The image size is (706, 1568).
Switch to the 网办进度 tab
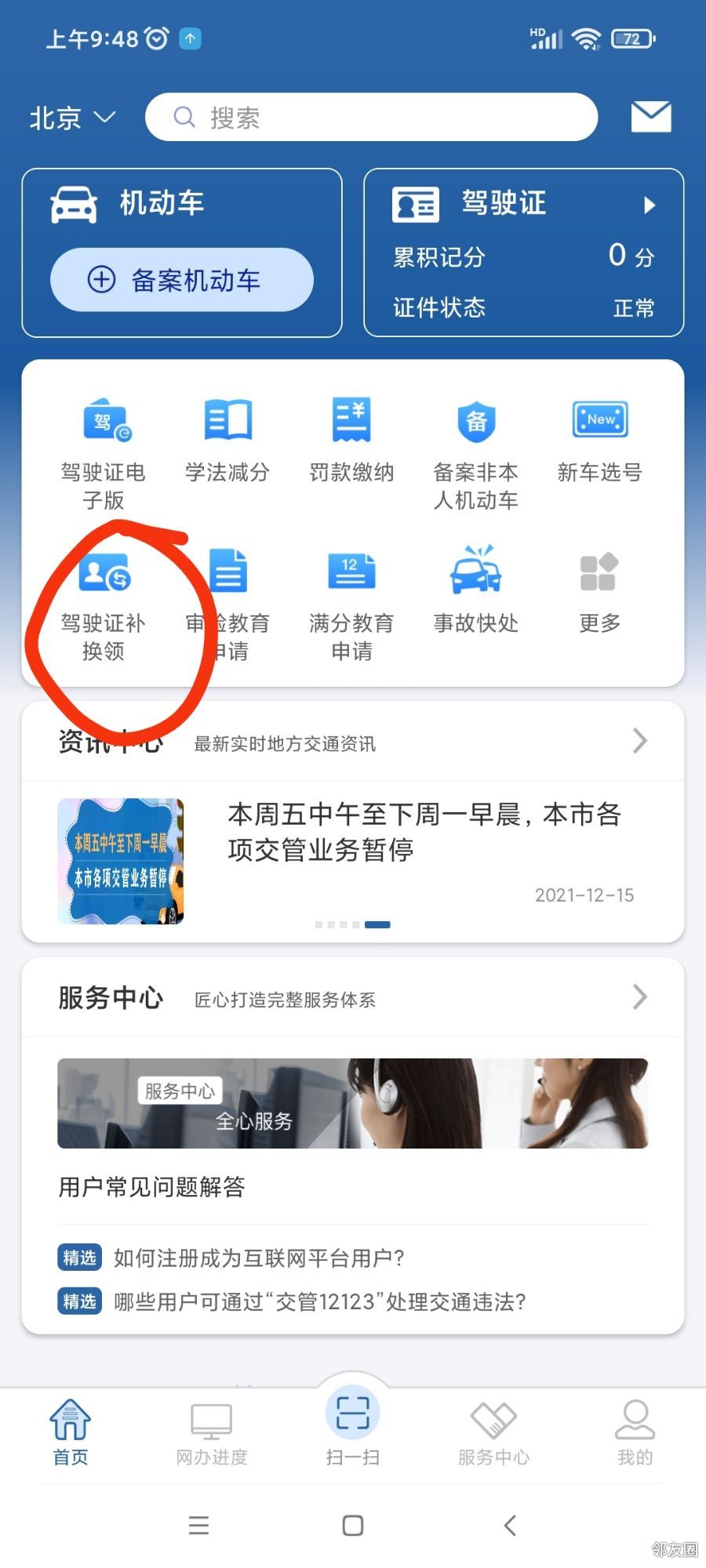pyautogui.click(x=212, y=1435)
